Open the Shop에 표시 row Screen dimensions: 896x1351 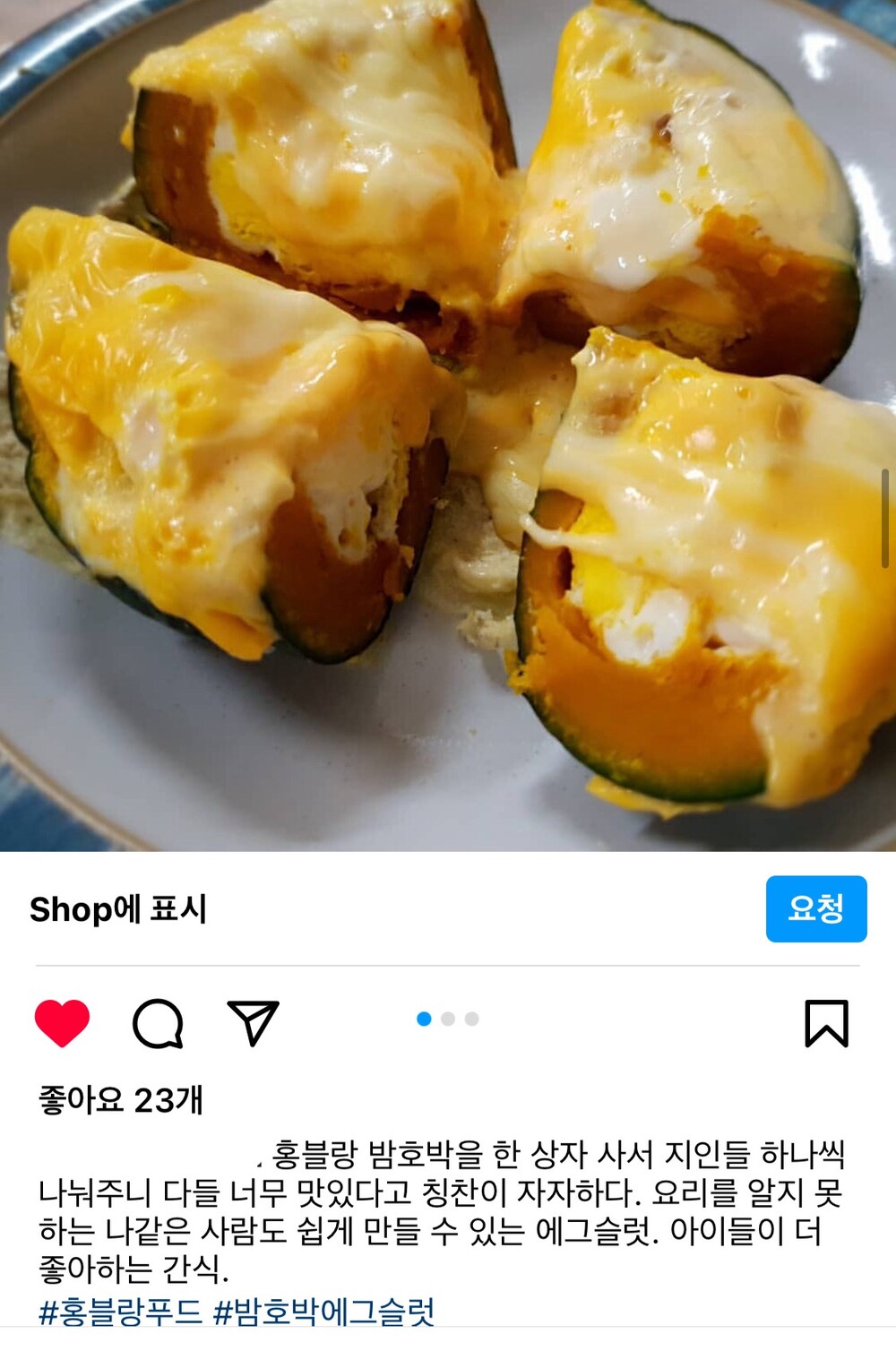pyautogui.click(x=118, y=909)
